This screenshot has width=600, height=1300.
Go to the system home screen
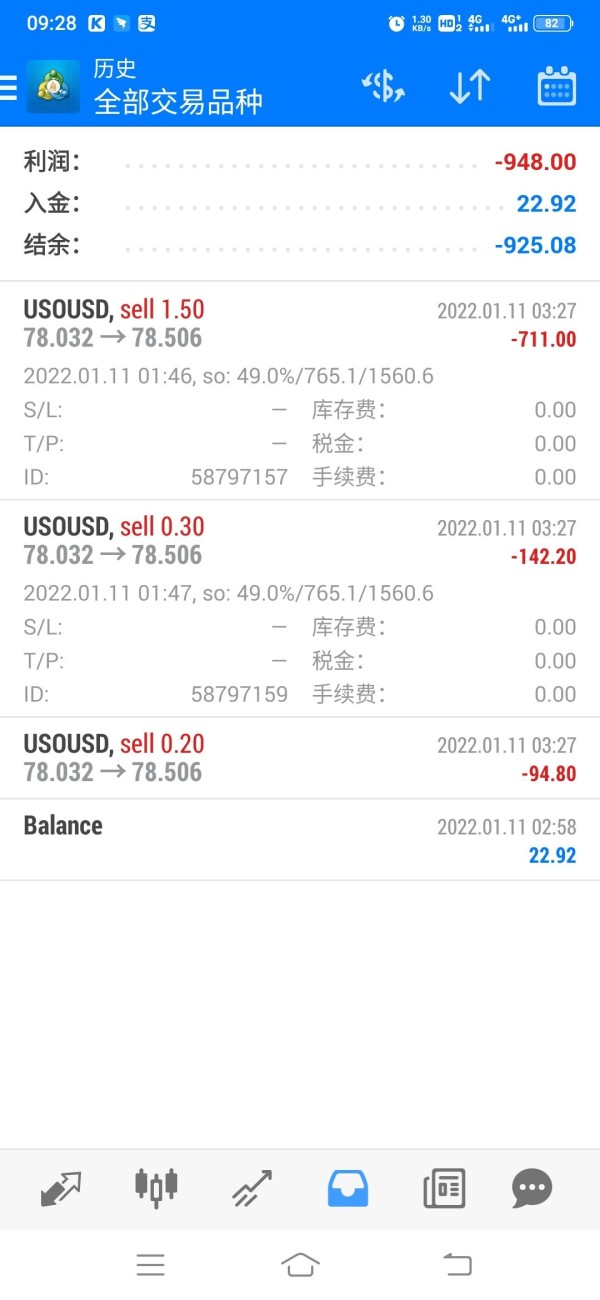[300, 1265]
